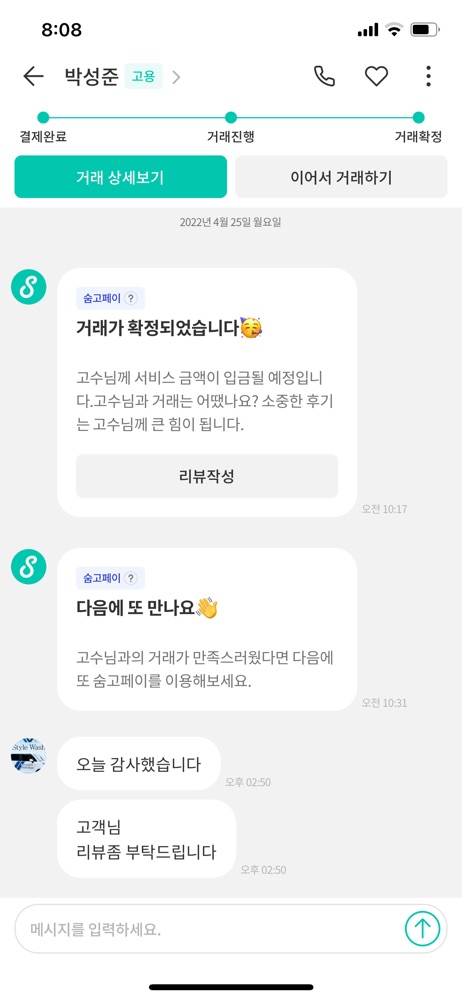
Task: View the Style Wash sender avatar
Action: (29, 756)
